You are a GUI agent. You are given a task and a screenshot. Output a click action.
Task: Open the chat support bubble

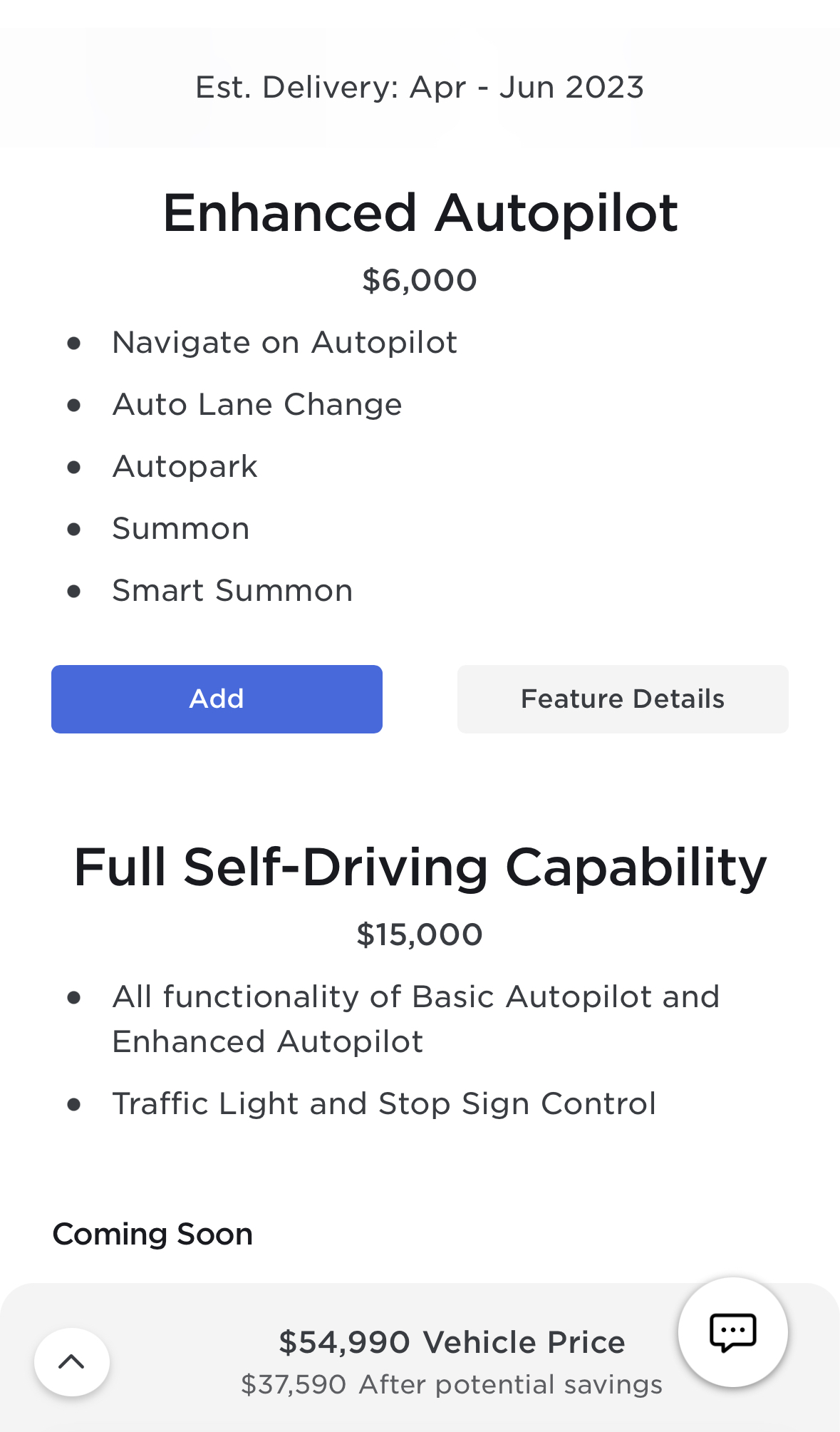click(x=732, y=1331)
